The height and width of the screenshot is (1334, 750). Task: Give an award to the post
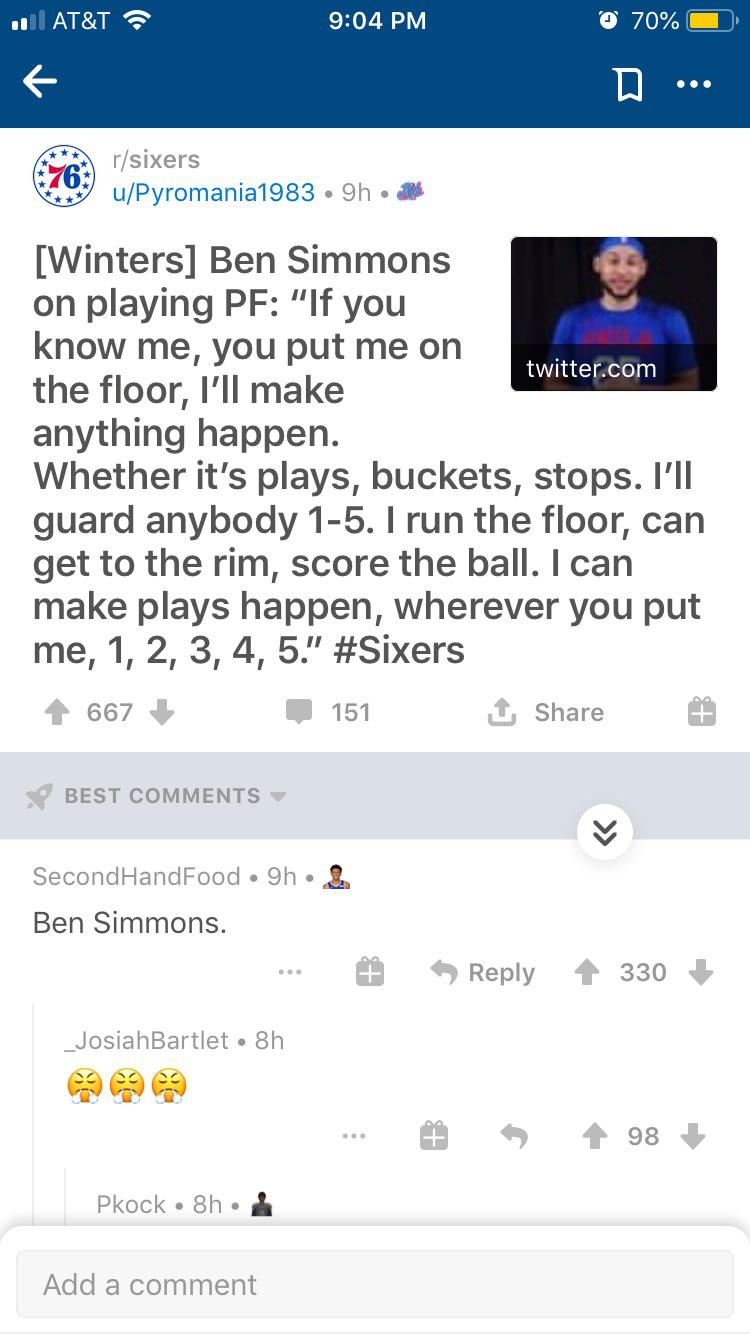(x=702, y=712)
